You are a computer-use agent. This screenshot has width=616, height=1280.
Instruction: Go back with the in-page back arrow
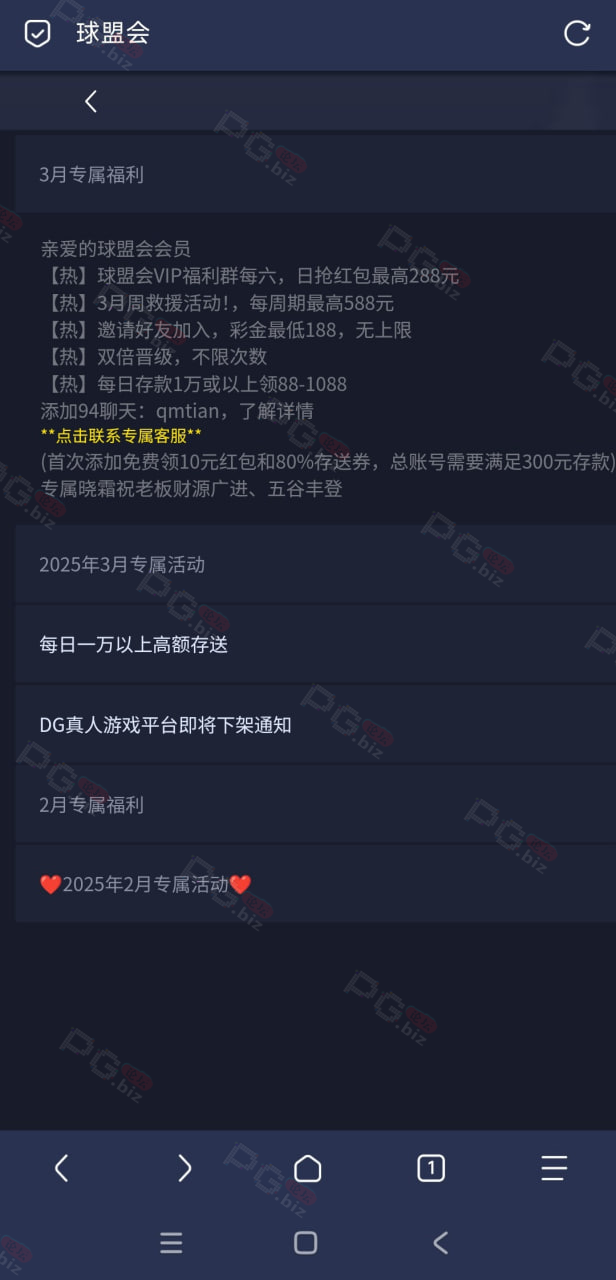91,101
